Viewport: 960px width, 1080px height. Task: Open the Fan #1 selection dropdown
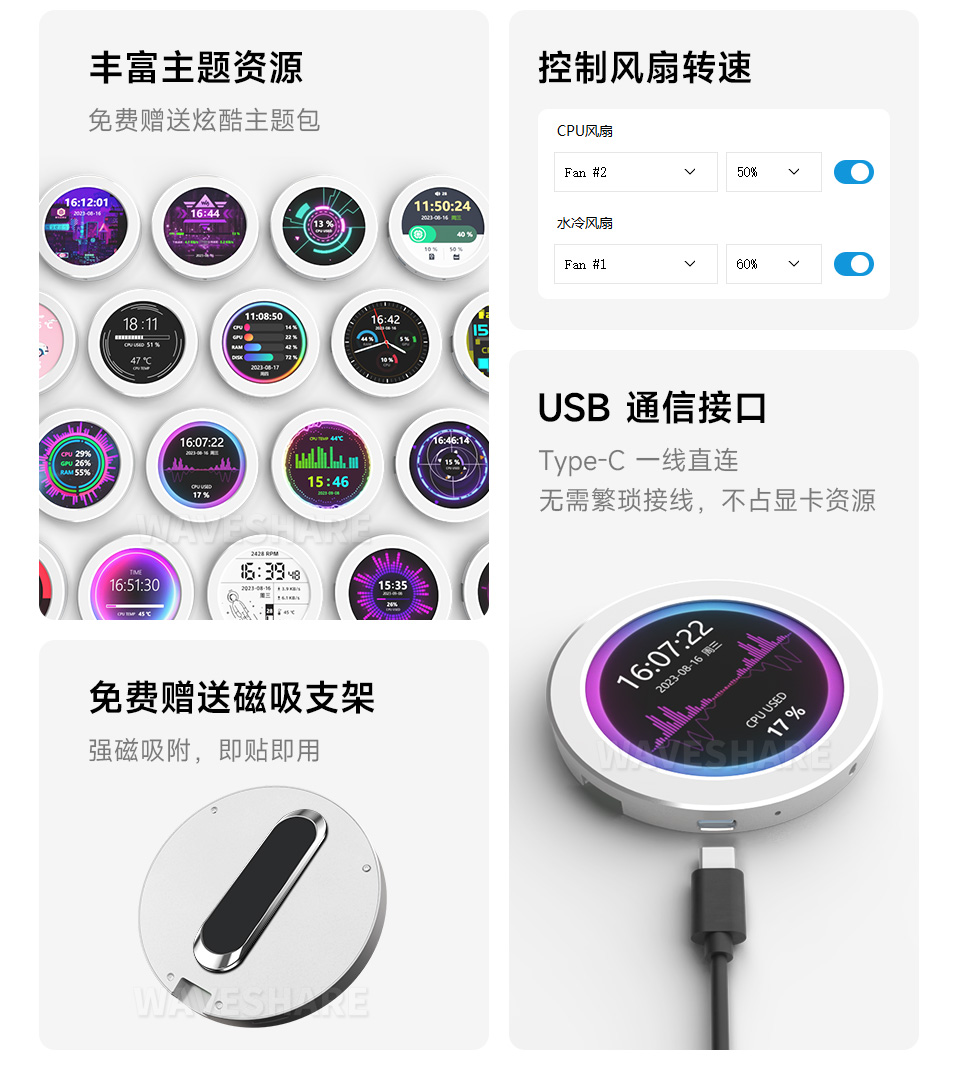pyautogui.click(x=635, y=263)
